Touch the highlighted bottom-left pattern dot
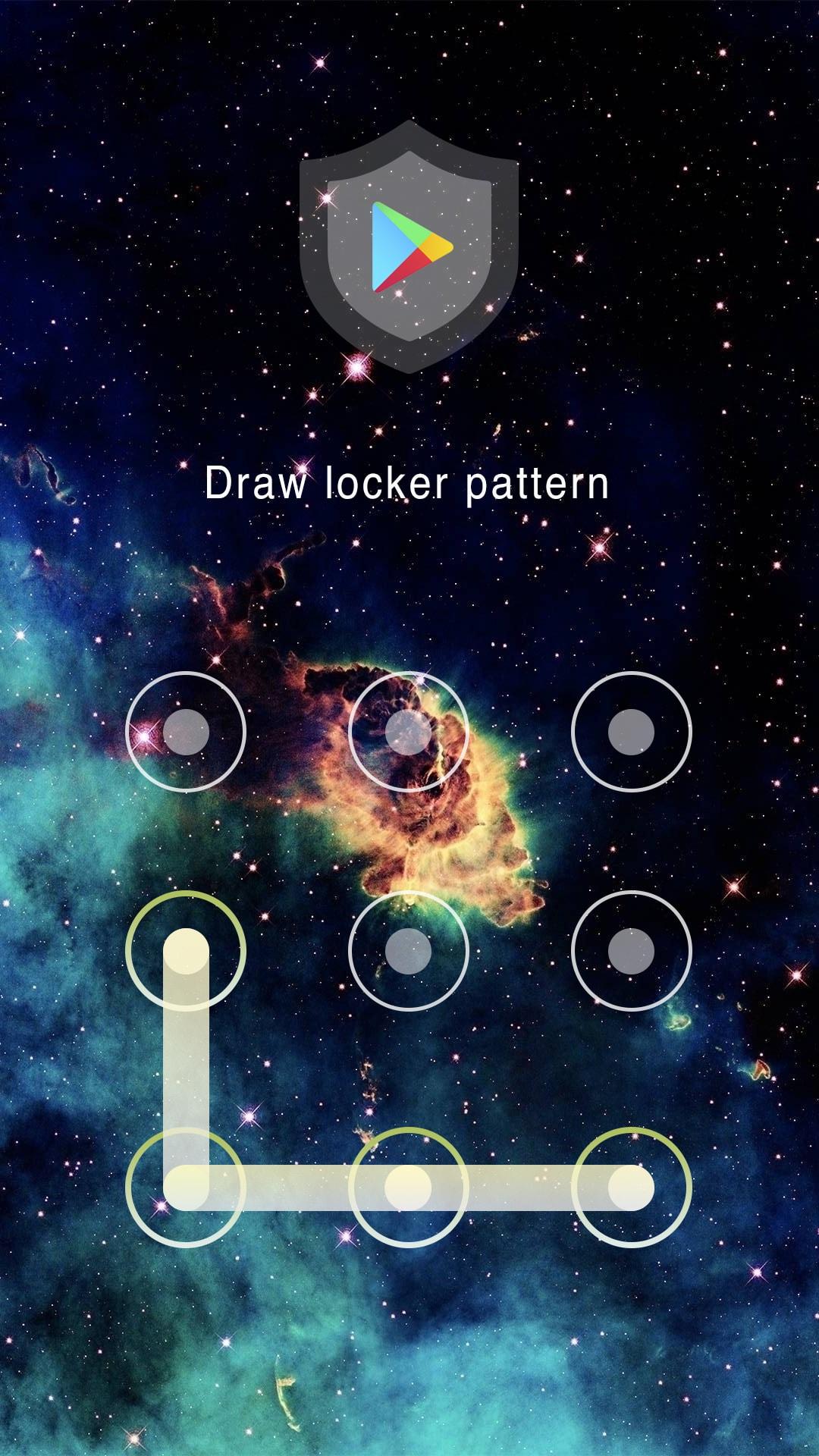Image resolution: width=819 pixels, height=1456 pixels. point(186,1187)
